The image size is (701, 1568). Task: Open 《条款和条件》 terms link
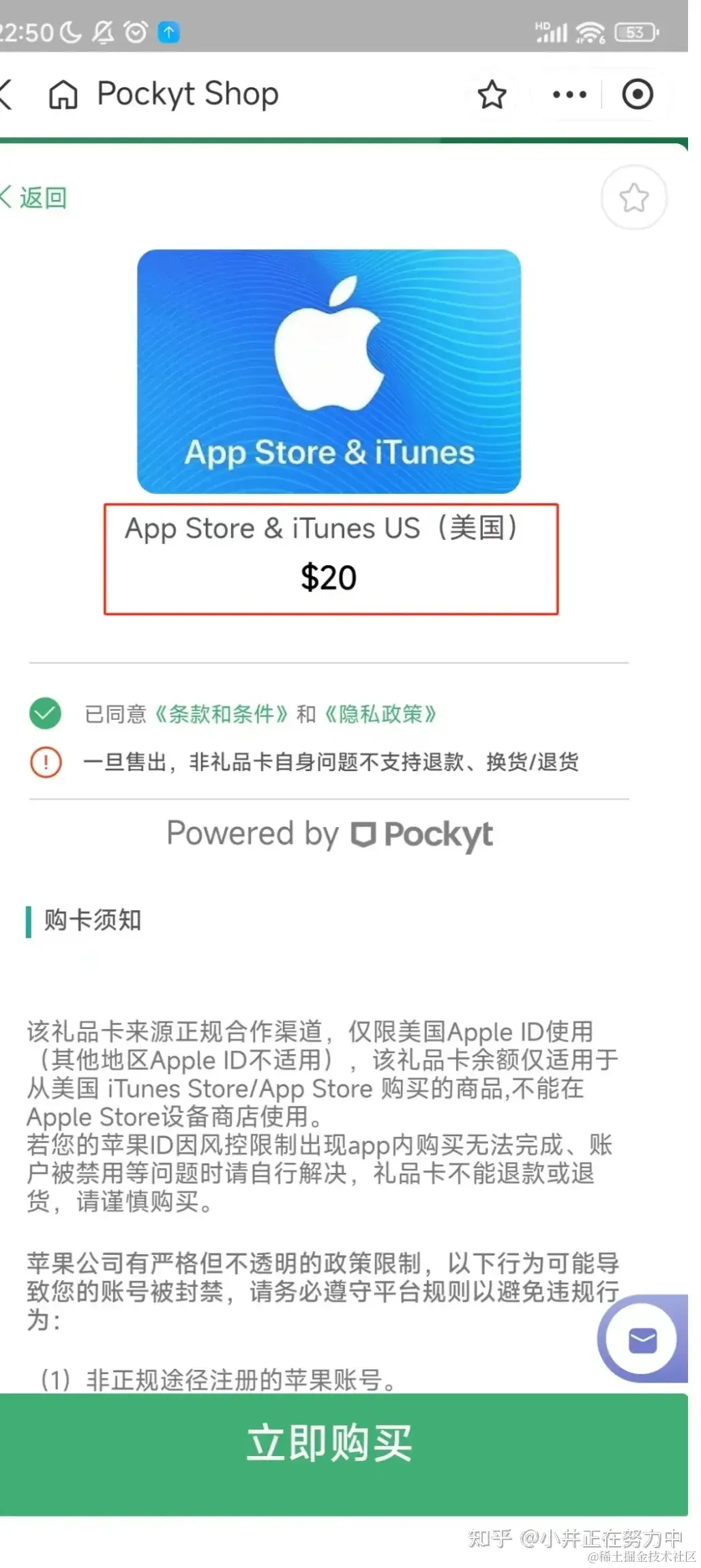220,714
